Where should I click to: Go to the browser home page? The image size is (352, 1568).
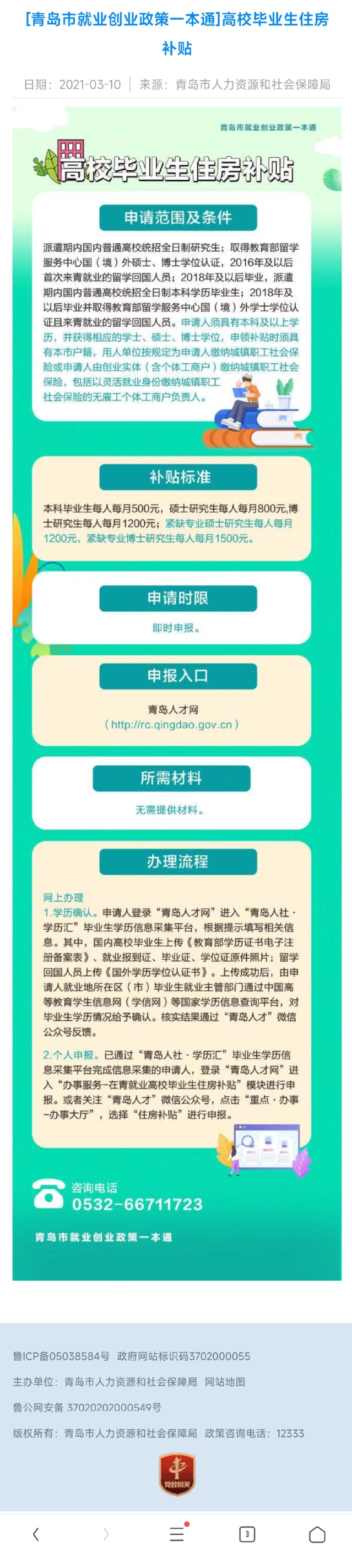pyautogui.click(x=317, y=1534)
